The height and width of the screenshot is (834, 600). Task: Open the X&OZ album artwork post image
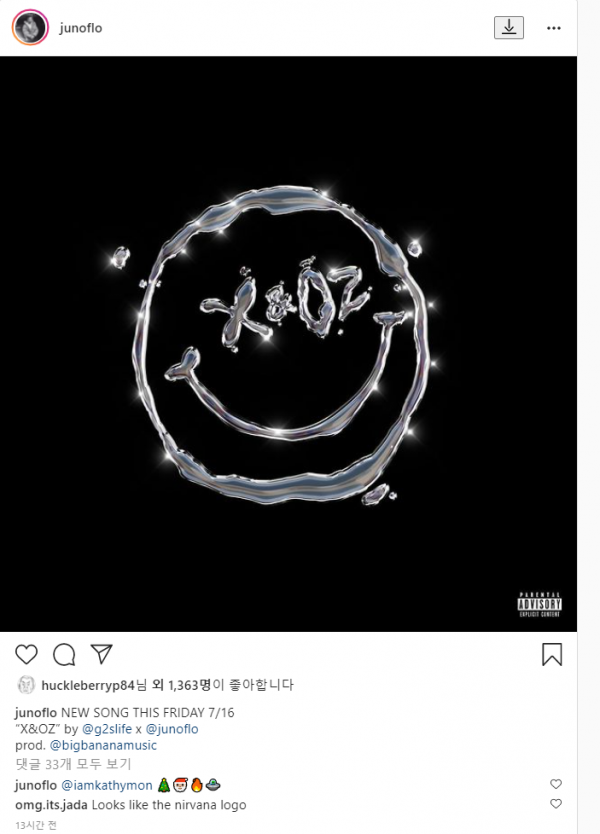coord(289,343)
